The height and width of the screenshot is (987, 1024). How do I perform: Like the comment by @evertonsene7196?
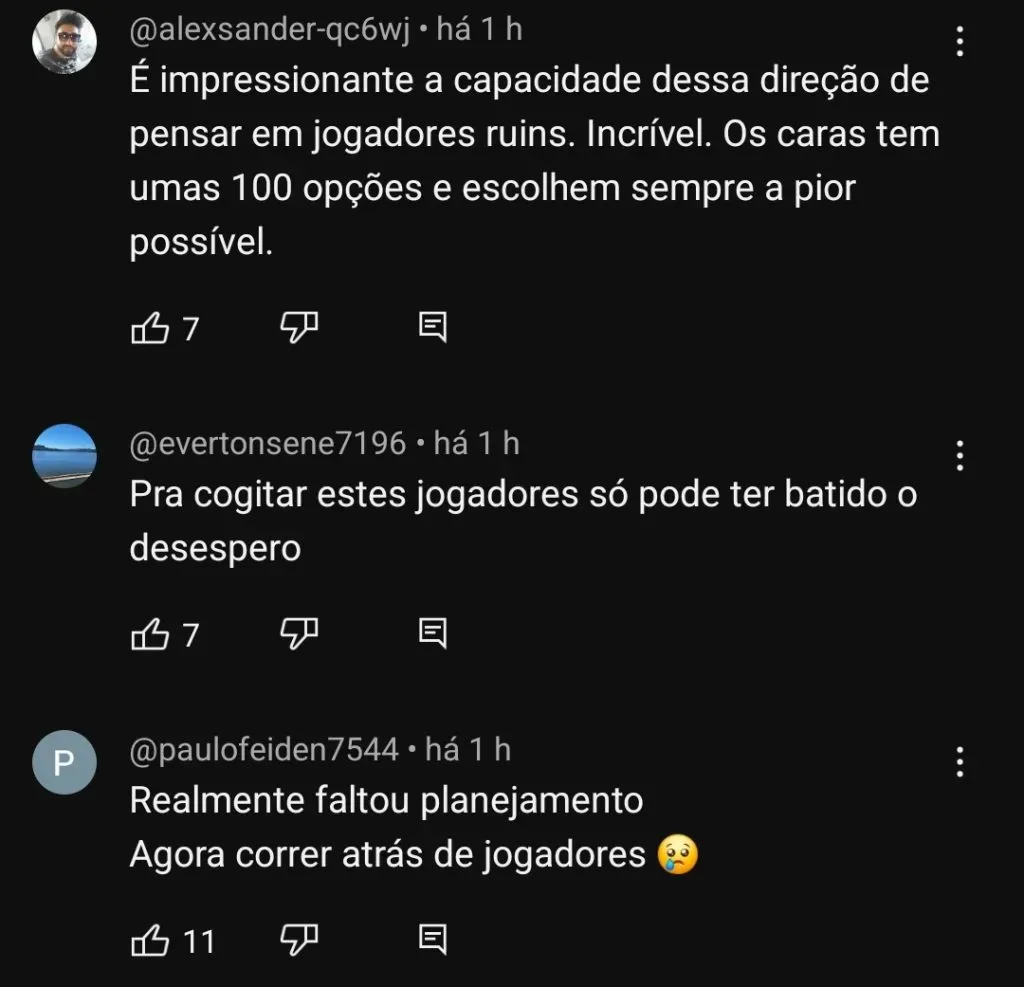click(150, 633)
